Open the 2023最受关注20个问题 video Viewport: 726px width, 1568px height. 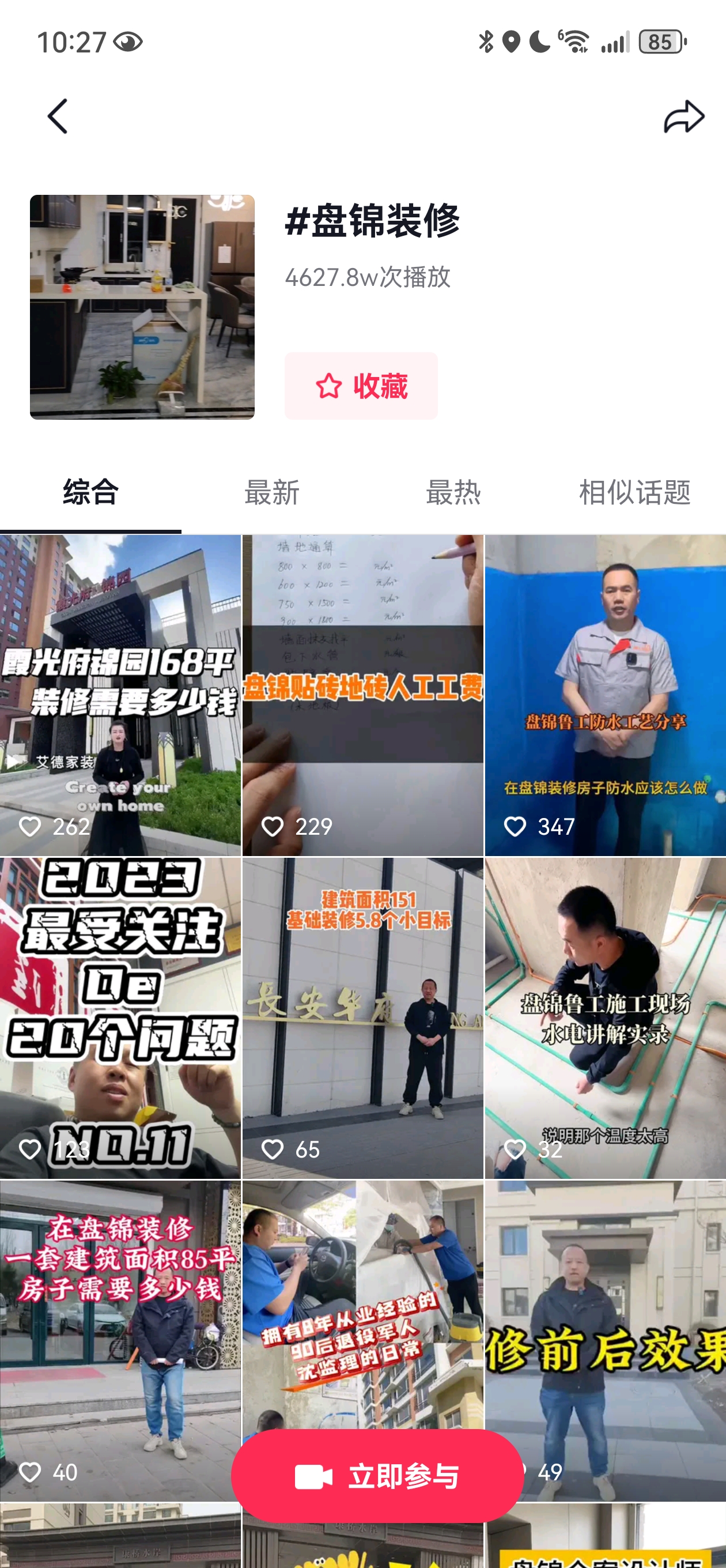[x=120, y=1017]
